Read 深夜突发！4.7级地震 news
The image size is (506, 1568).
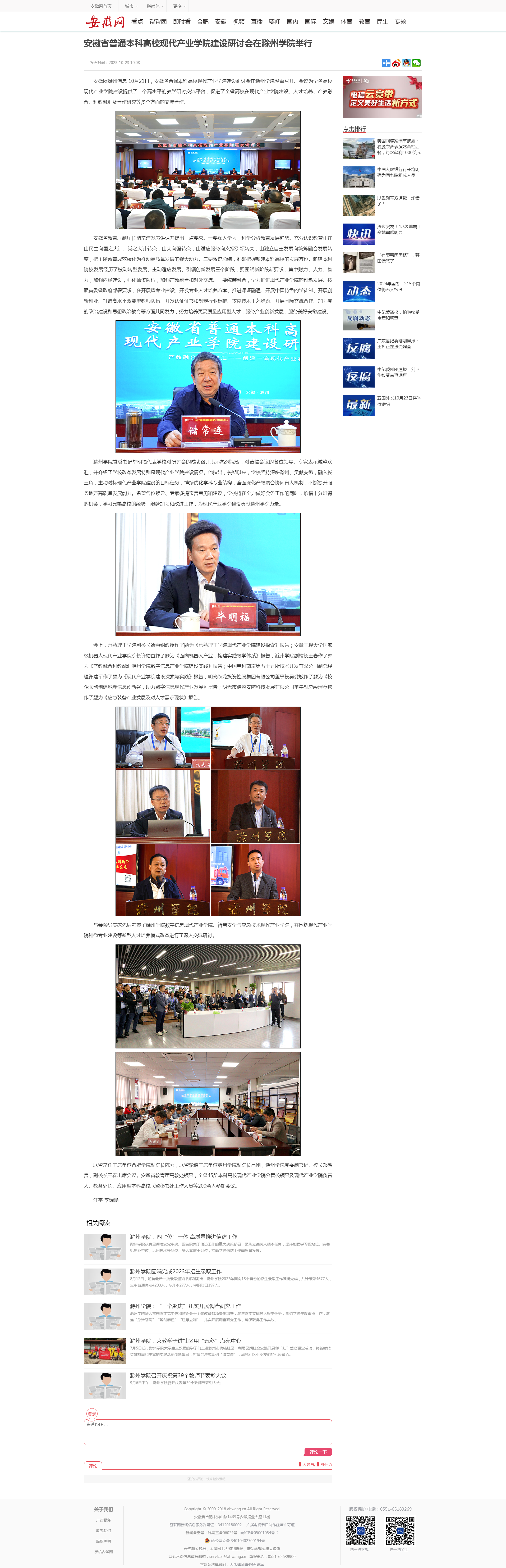[x=398, y=229]
